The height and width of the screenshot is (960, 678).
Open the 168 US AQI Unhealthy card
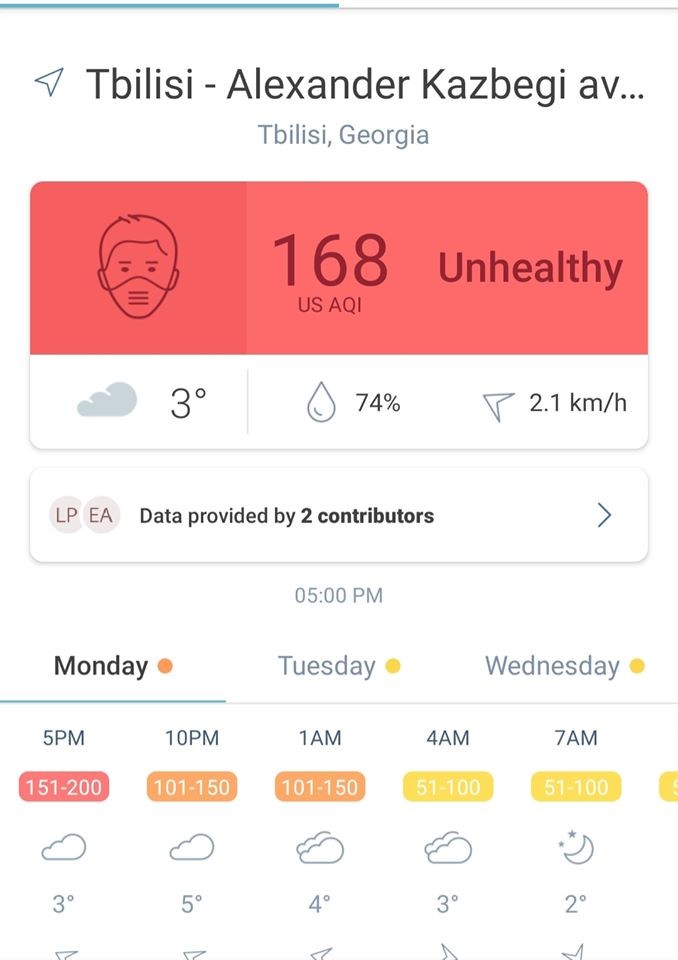(x=338, y=268)
